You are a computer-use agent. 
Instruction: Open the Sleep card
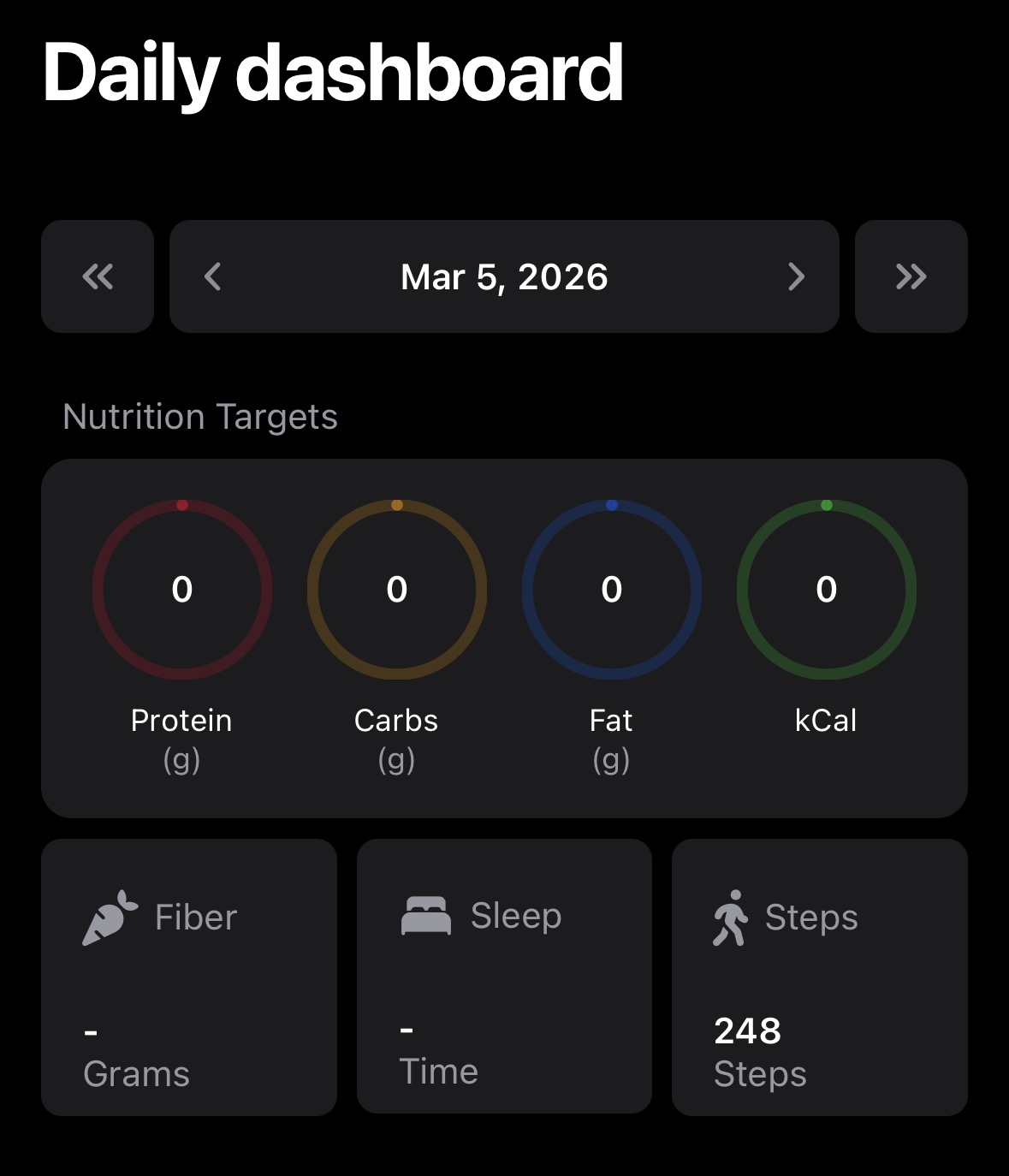pyautogui.click(x=504, y=977)
